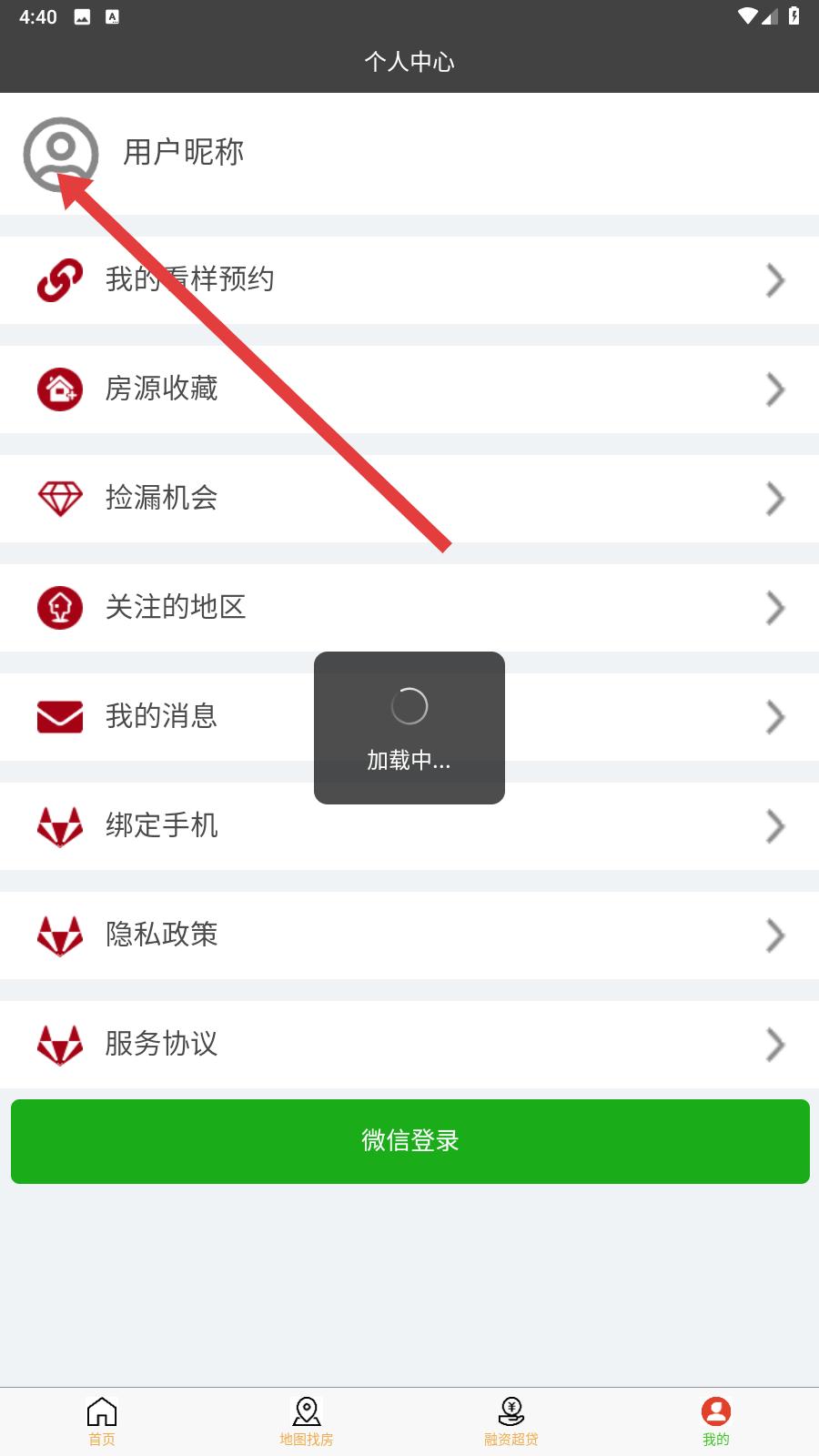
Task: Tap the user avatar icon
Action: pyautogui.click(x=61, y=155)
